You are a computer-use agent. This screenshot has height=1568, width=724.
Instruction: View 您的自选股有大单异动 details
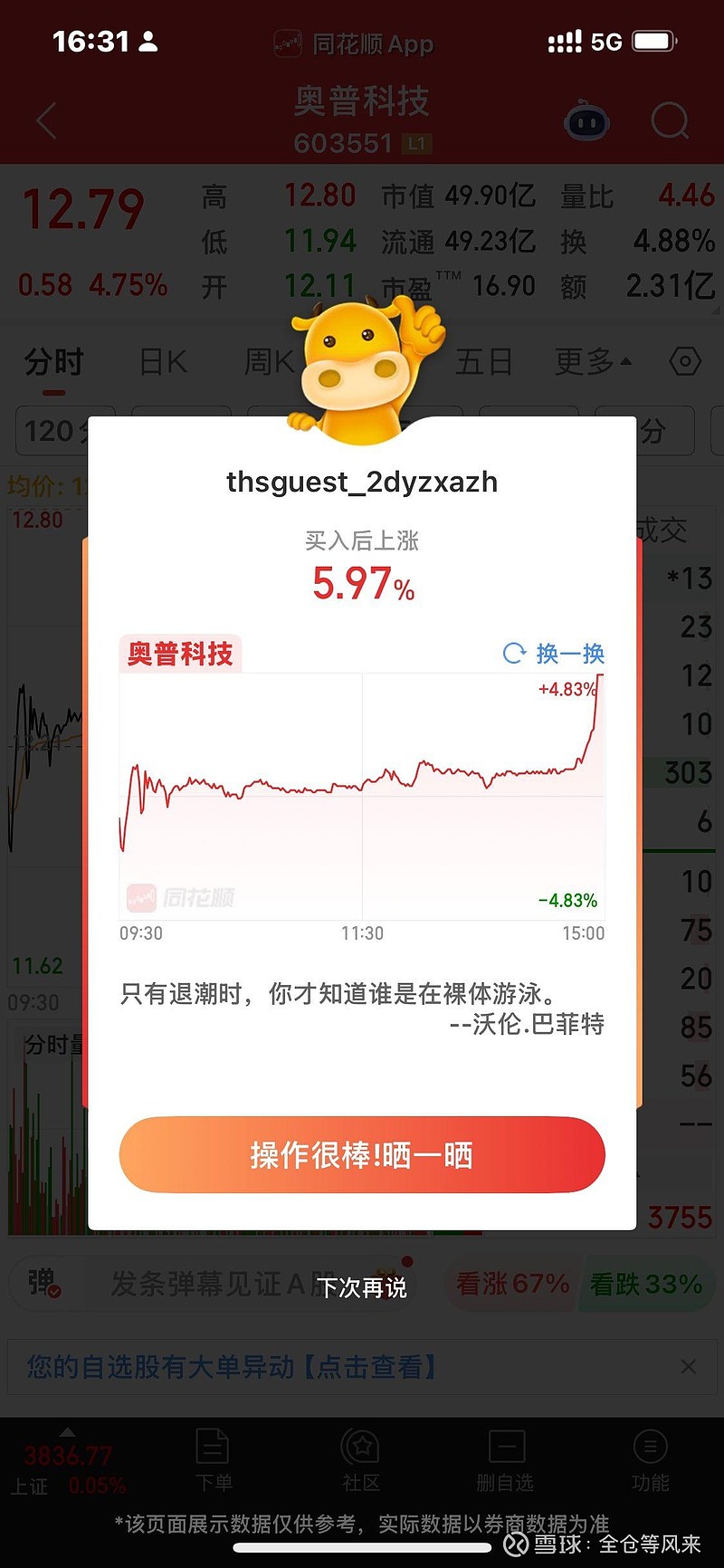(x=232, y=1366)
